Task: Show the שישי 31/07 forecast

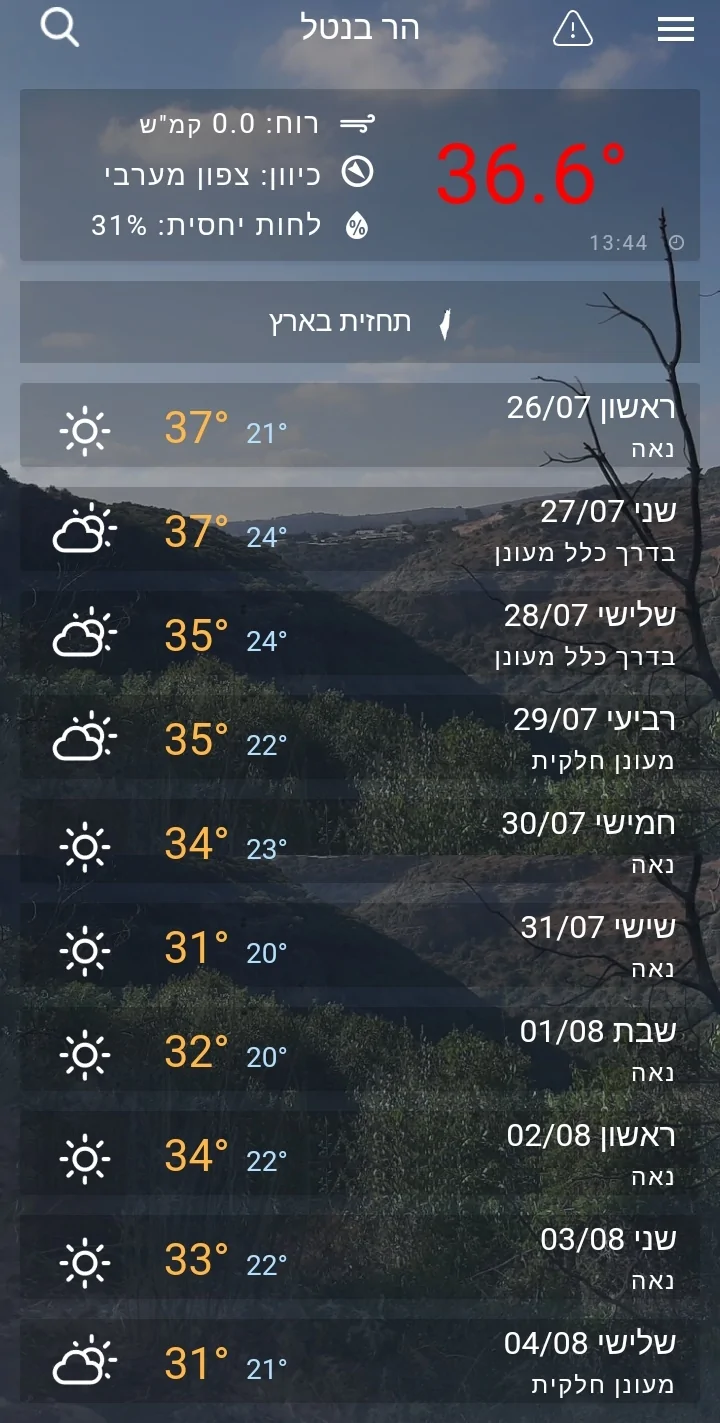Action: (x=360, y=946)
